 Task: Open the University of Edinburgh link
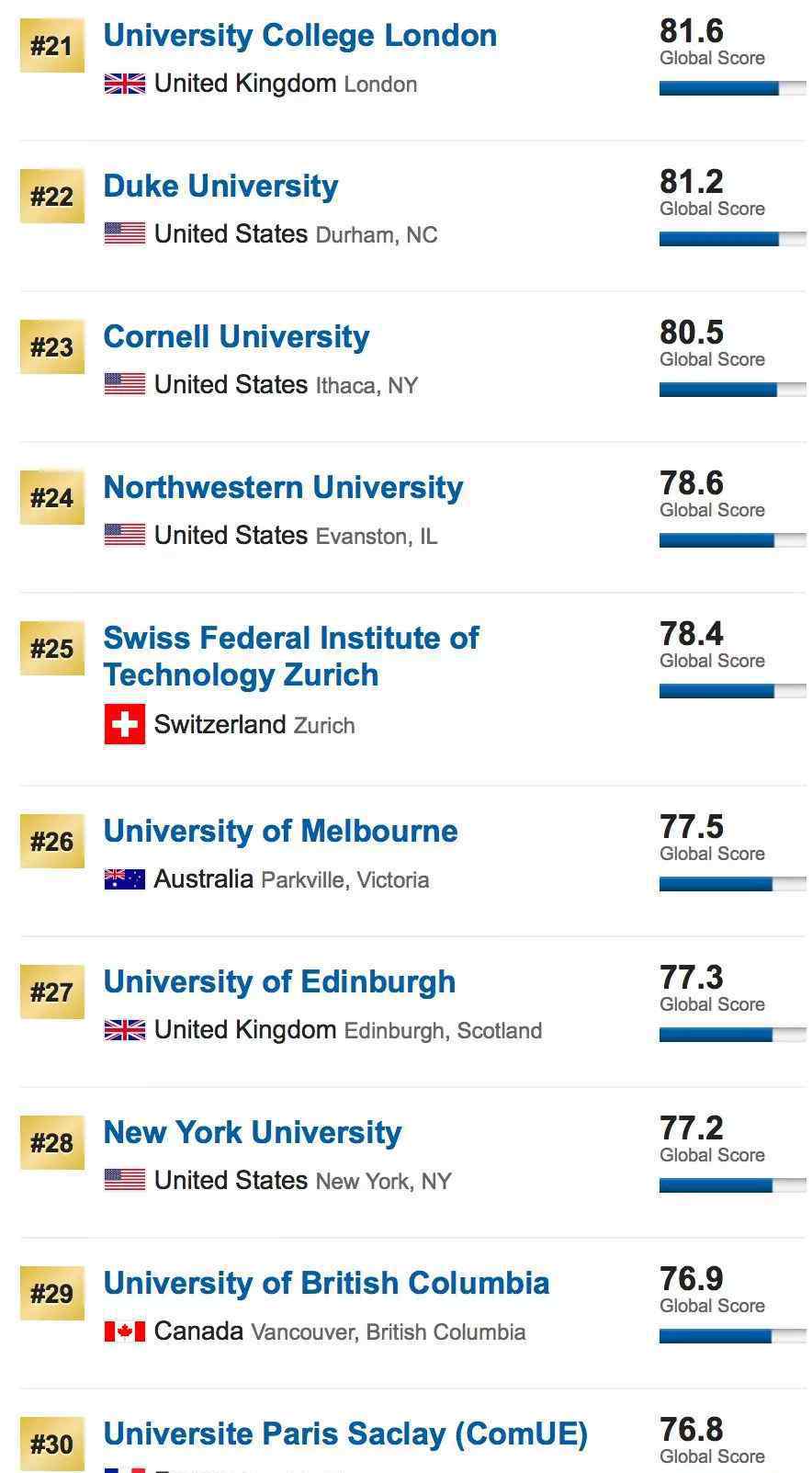click(x=279, y=982)
